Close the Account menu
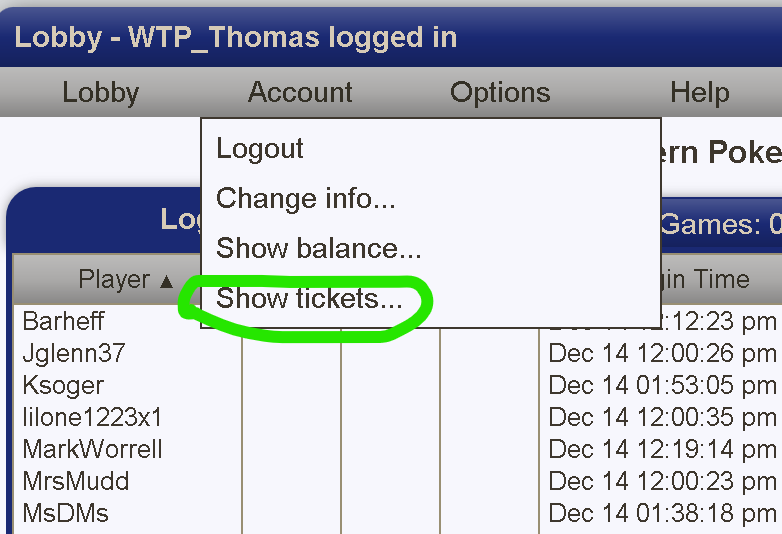 [300, 93]
